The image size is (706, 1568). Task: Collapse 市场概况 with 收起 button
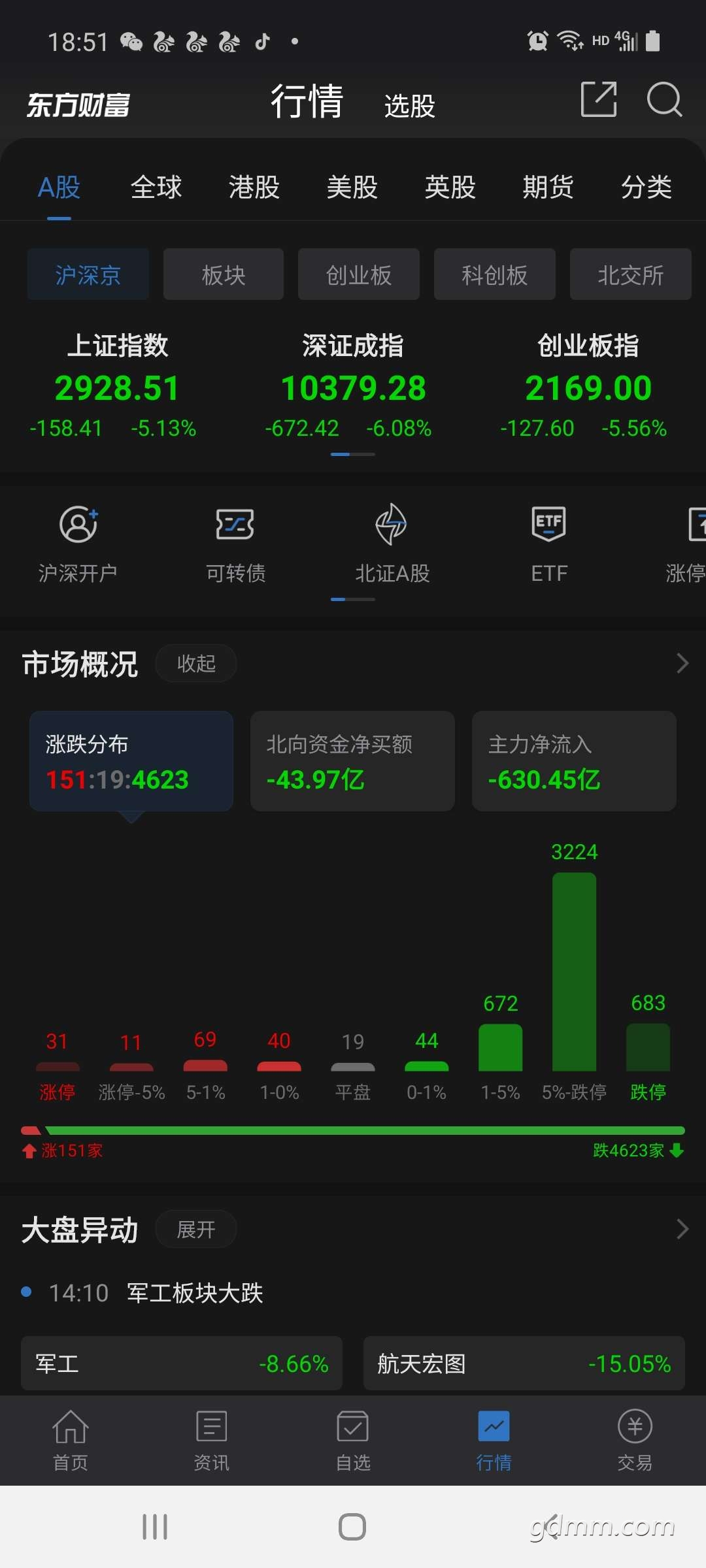[x=196, y=664]
